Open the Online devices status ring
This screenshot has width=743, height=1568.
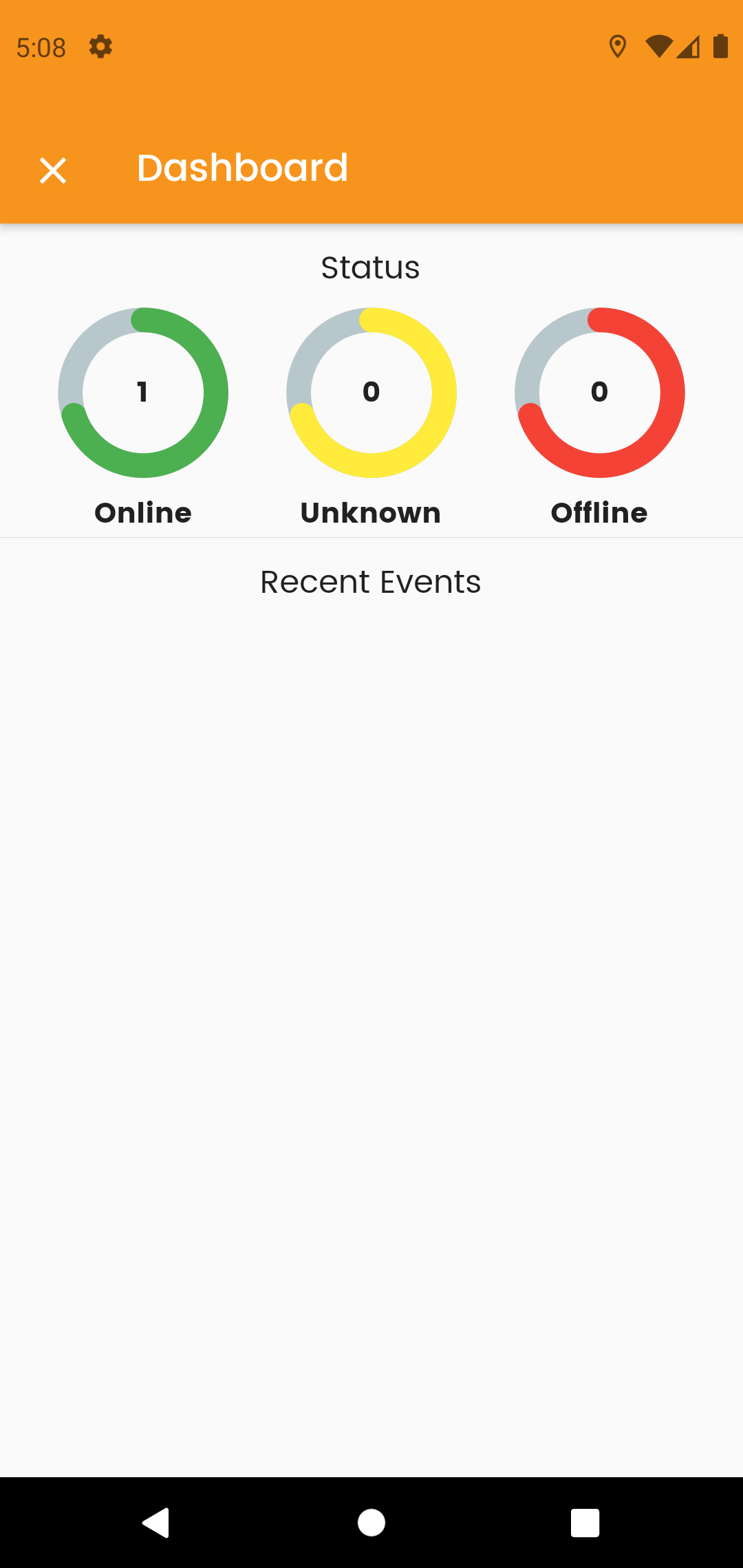click(143, 393)
